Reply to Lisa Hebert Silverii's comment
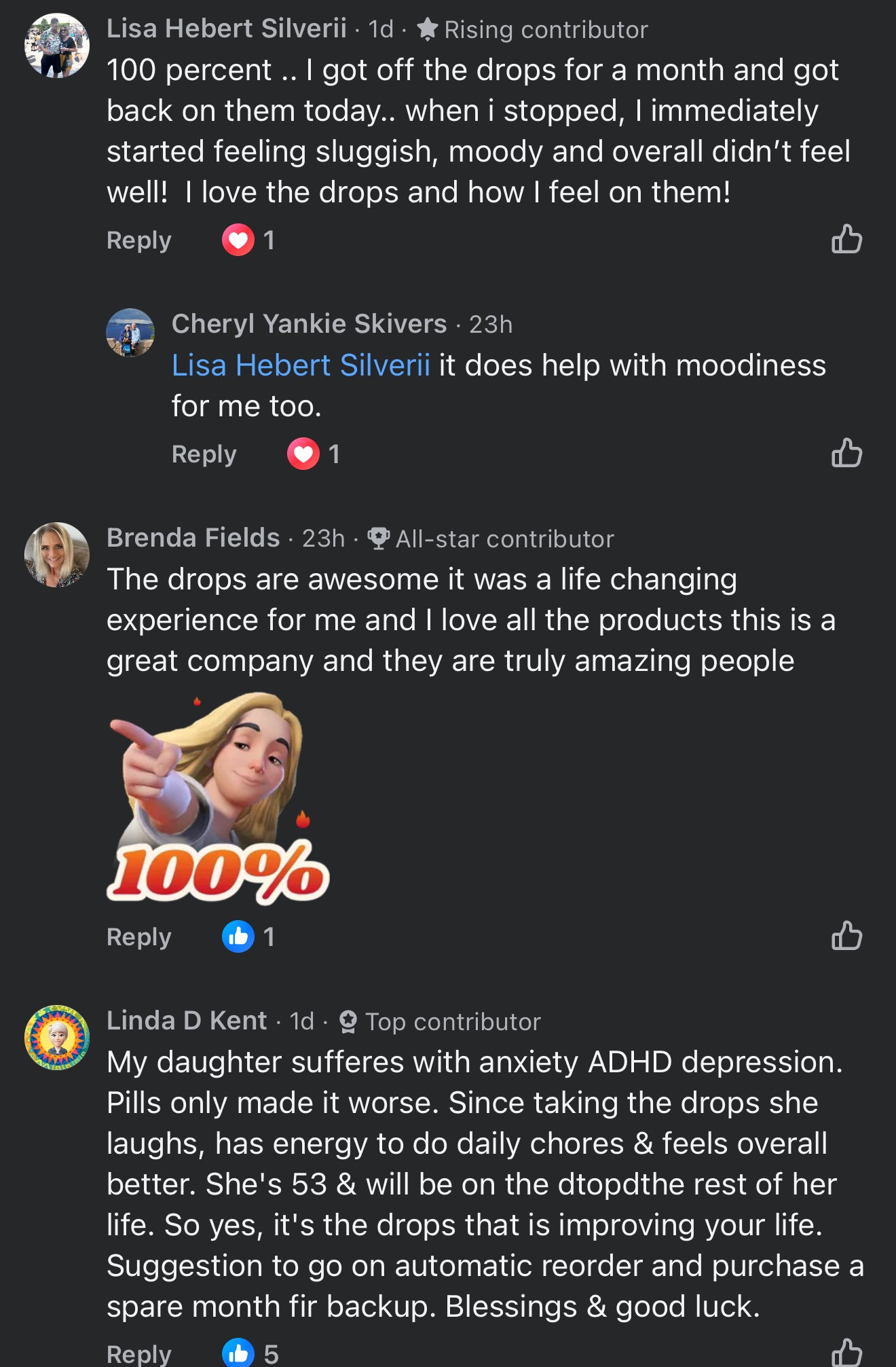This screenshot has width=896, height=1367. pyautogui.click(x=138, y=240)
